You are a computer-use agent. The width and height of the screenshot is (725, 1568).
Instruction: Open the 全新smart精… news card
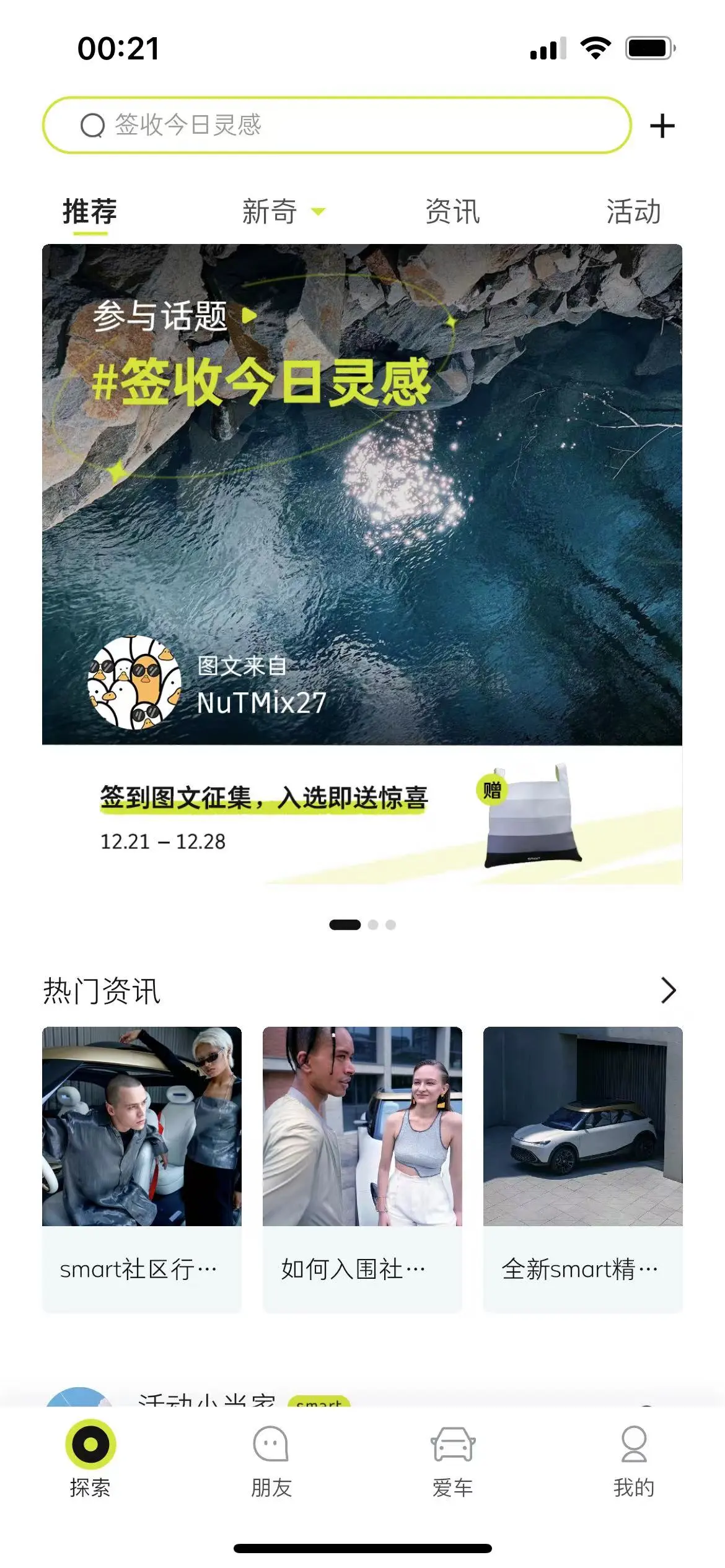pyautogui.click(x=582, y=1167)
